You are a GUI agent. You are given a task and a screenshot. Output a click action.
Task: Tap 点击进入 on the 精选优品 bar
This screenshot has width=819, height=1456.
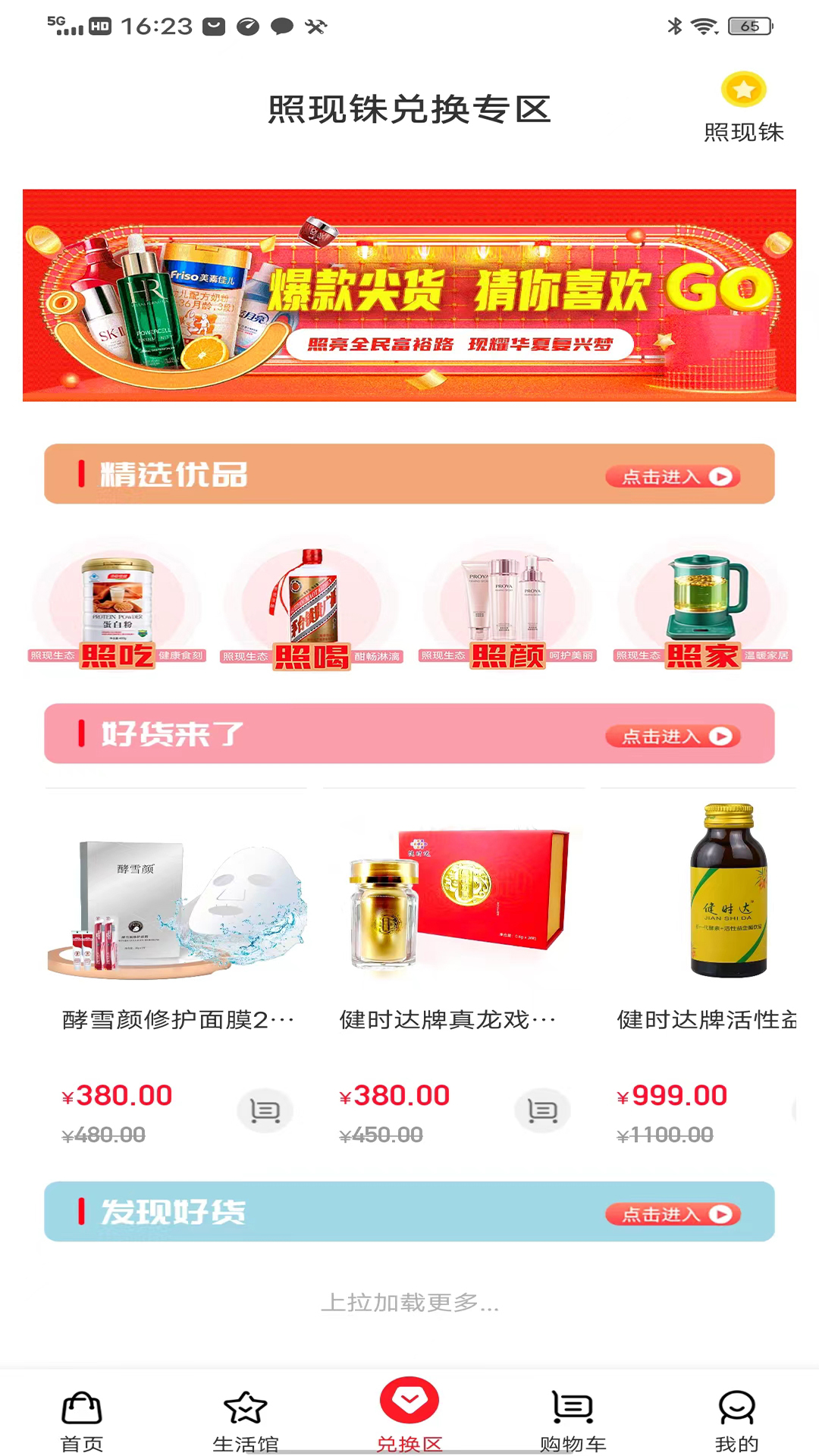click(x=672, y=477)
